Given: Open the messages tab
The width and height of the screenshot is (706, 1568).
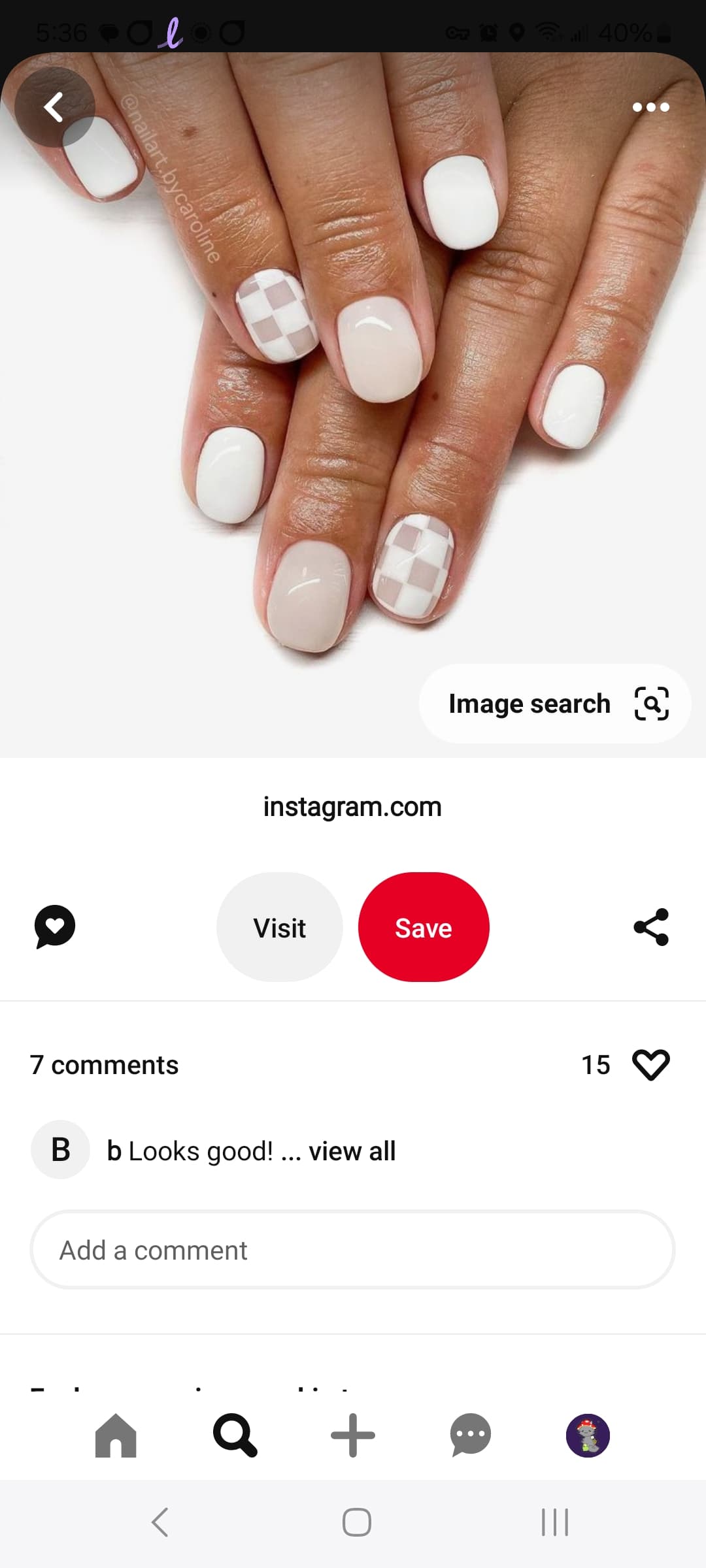Looking at the screenshot, I should pos(470,1435).
